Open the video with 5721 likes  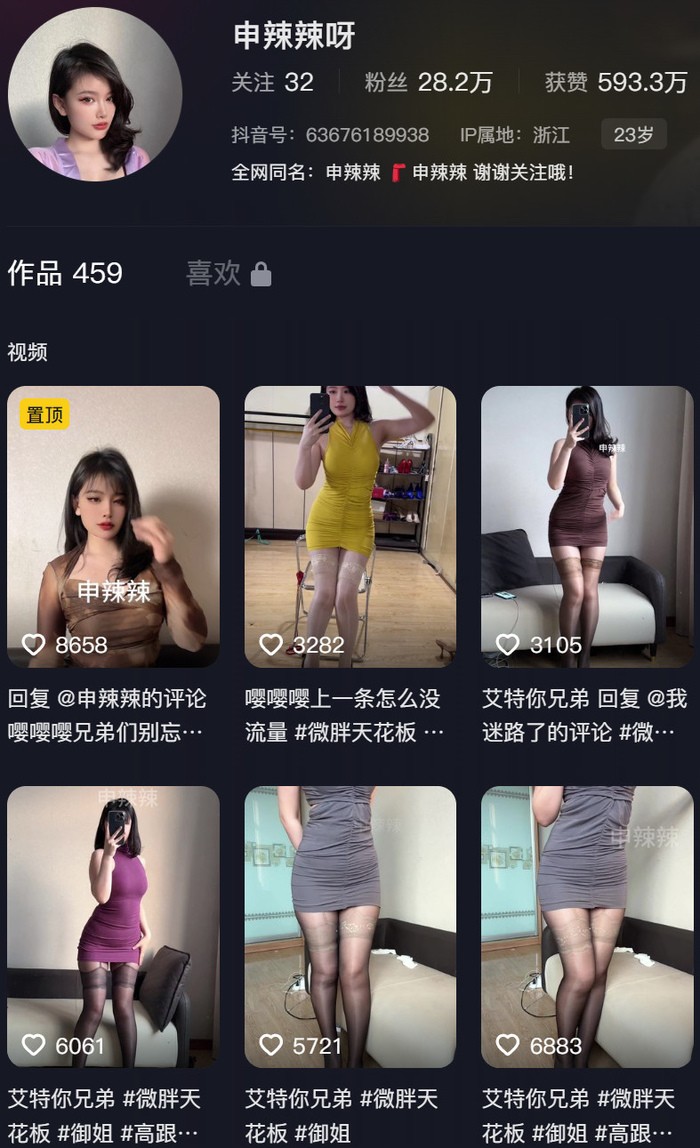pos(350,926)
